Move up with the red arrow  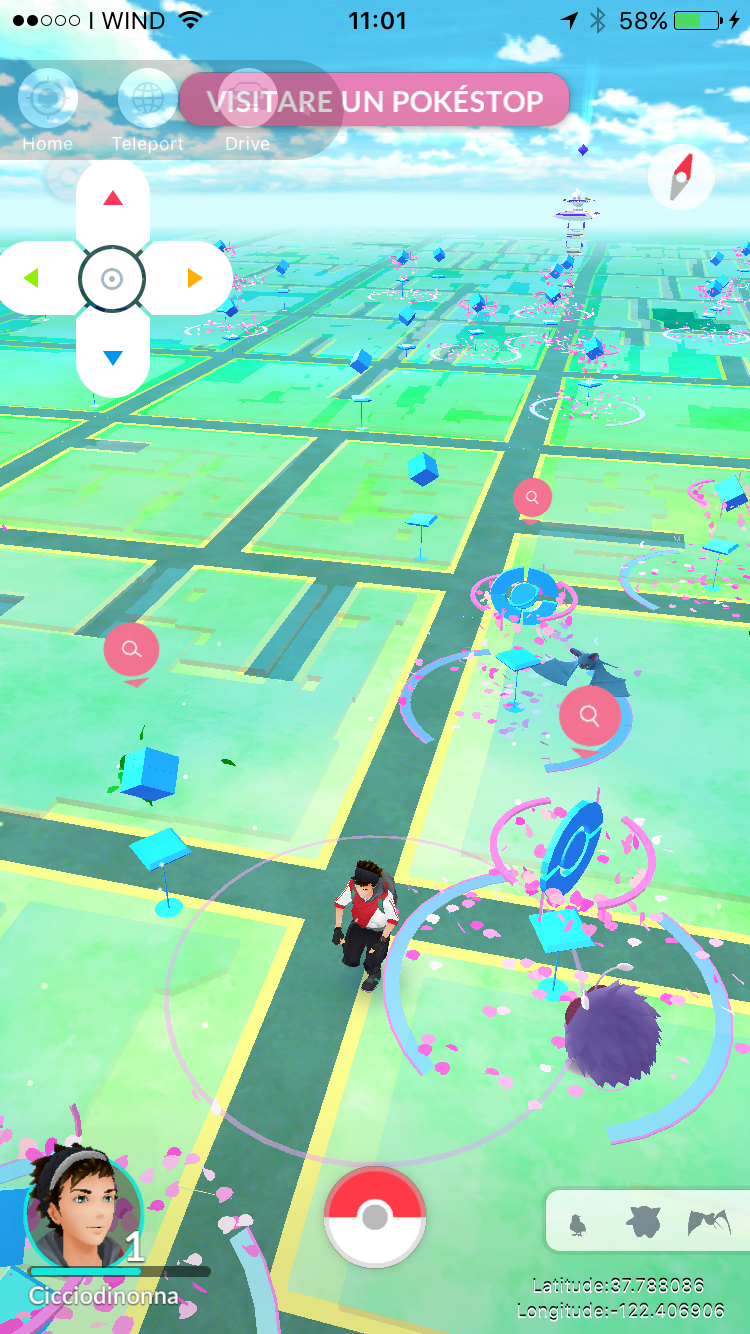coord(113,198)
